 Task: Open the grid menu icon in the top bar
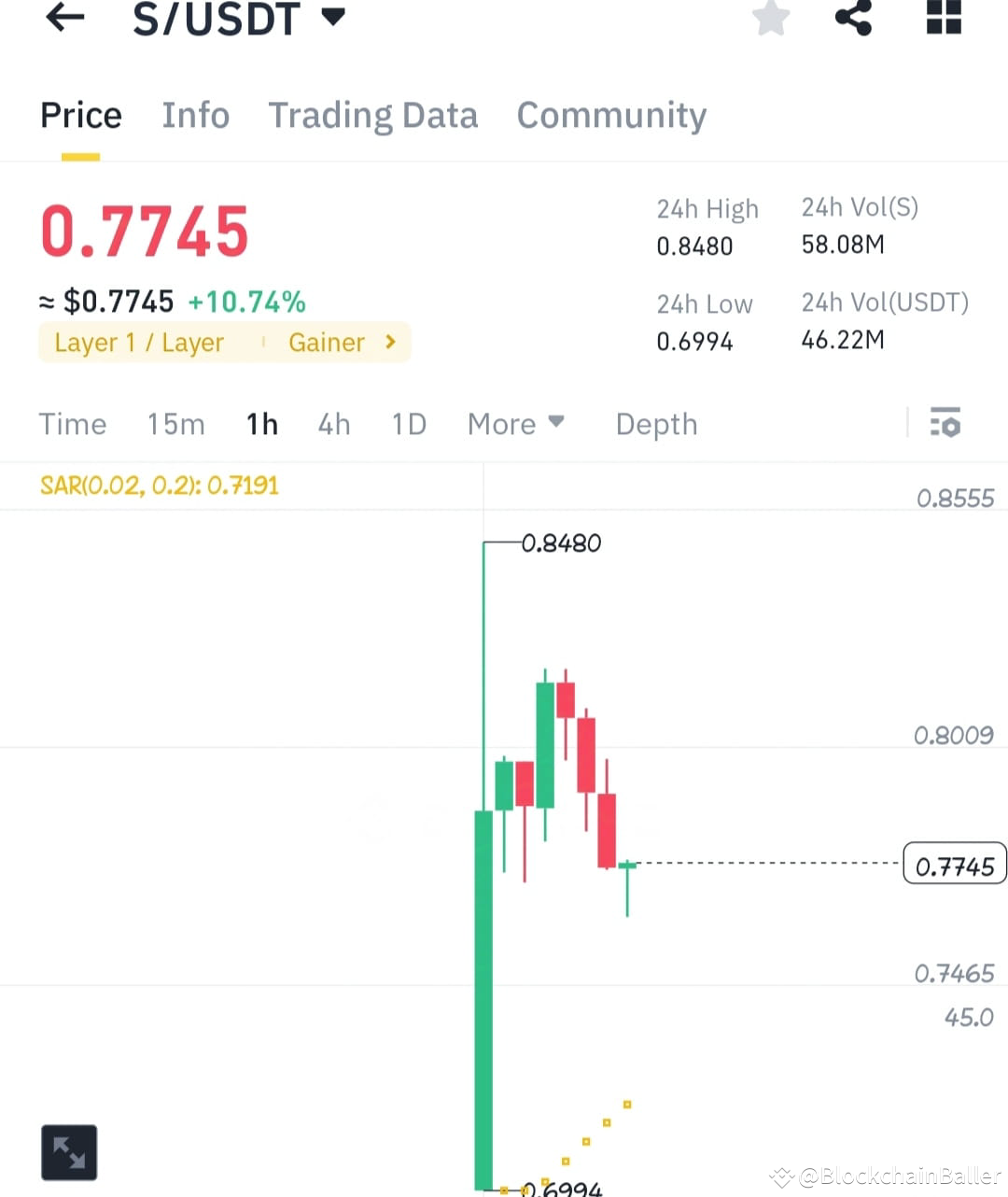943,19
